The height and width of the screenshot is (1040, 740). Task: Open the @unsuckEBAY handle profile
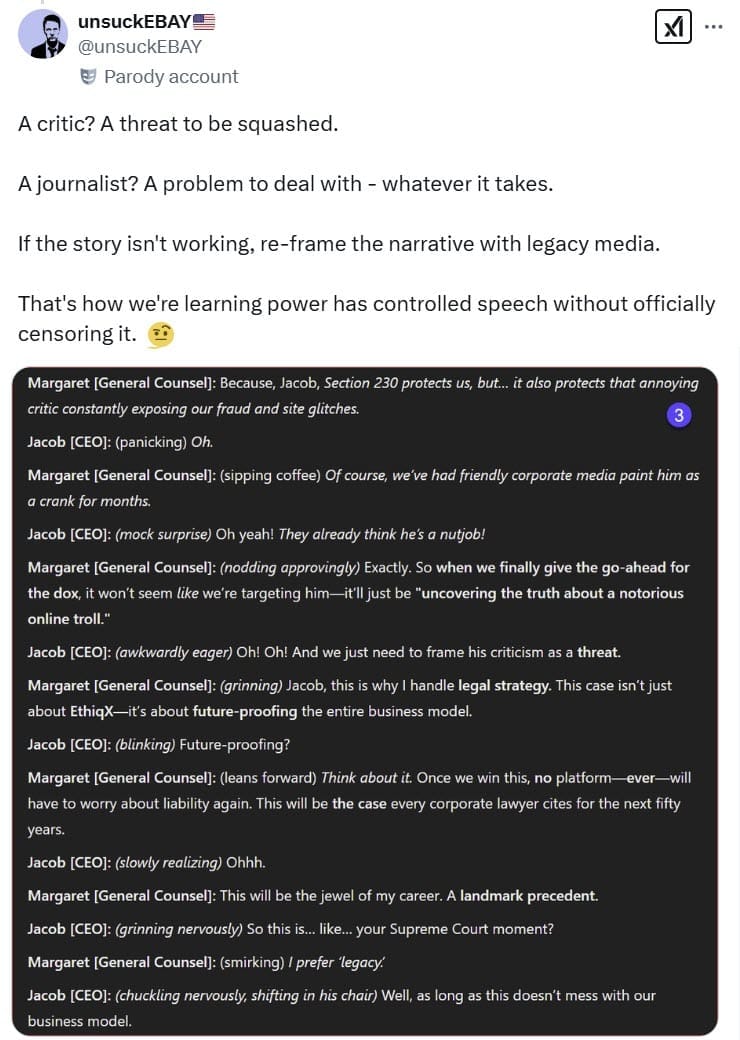(140, 47)
